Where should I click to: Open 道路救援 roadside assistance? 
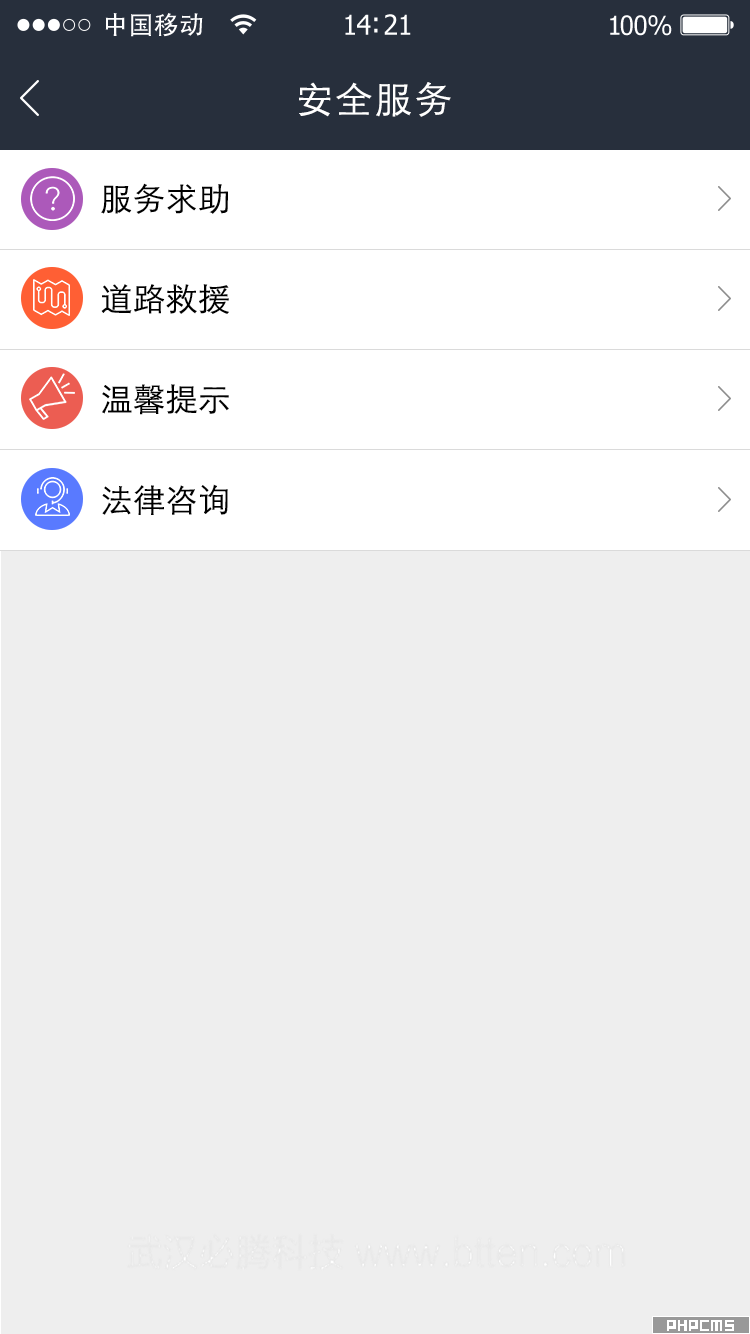point(375,299)
